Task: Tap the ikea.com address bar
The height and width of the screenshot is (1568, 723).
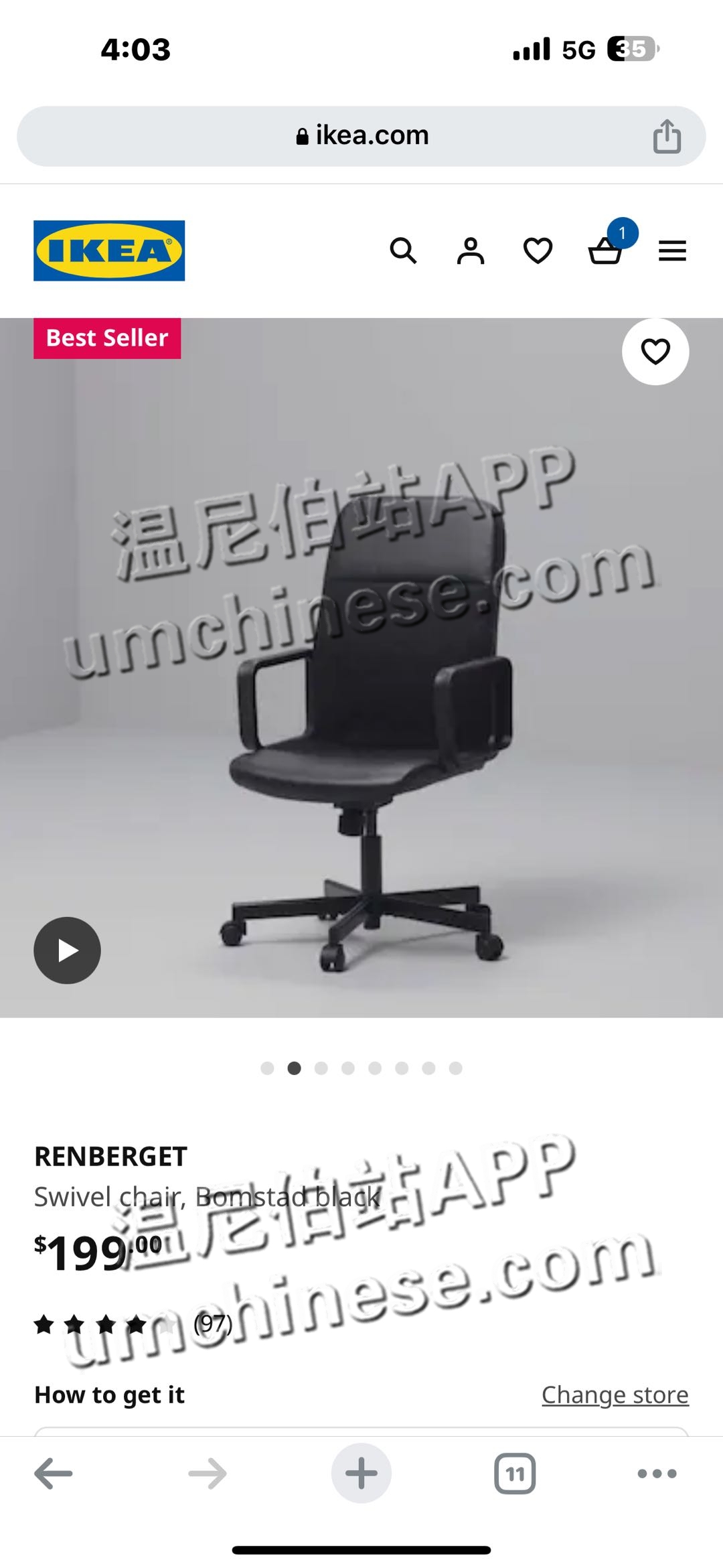Action: (361, 136)
